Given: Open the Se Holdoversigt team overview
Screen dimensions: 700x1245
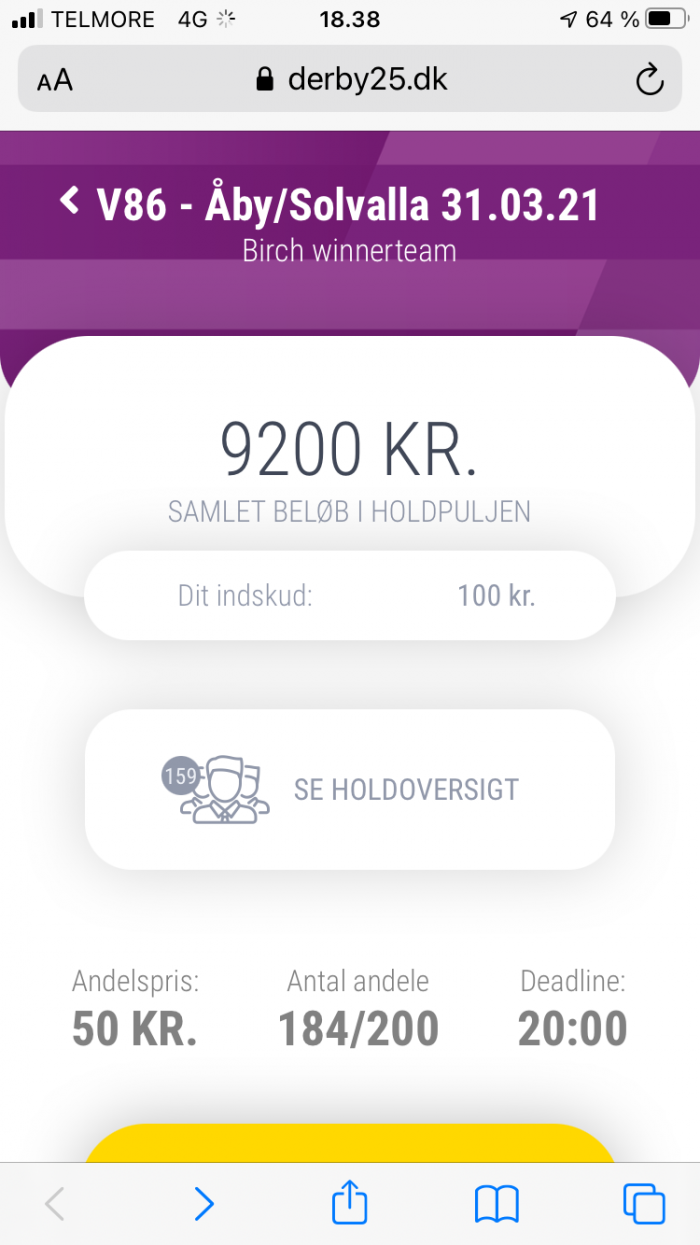Looking at the screenshot, I should (x=349, y=789).
